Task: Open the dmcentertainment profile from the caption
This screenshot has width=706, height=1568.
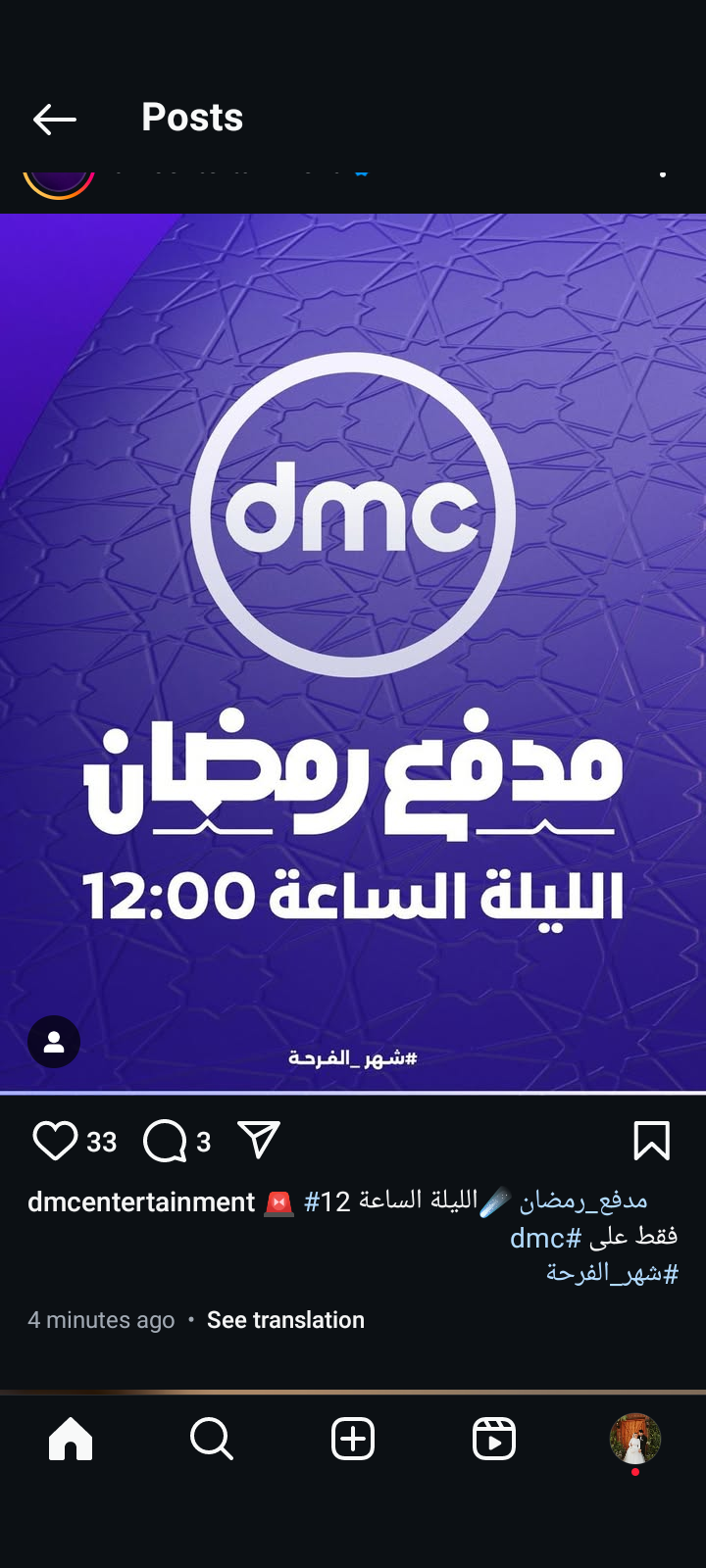Action: coord(141,1202)
